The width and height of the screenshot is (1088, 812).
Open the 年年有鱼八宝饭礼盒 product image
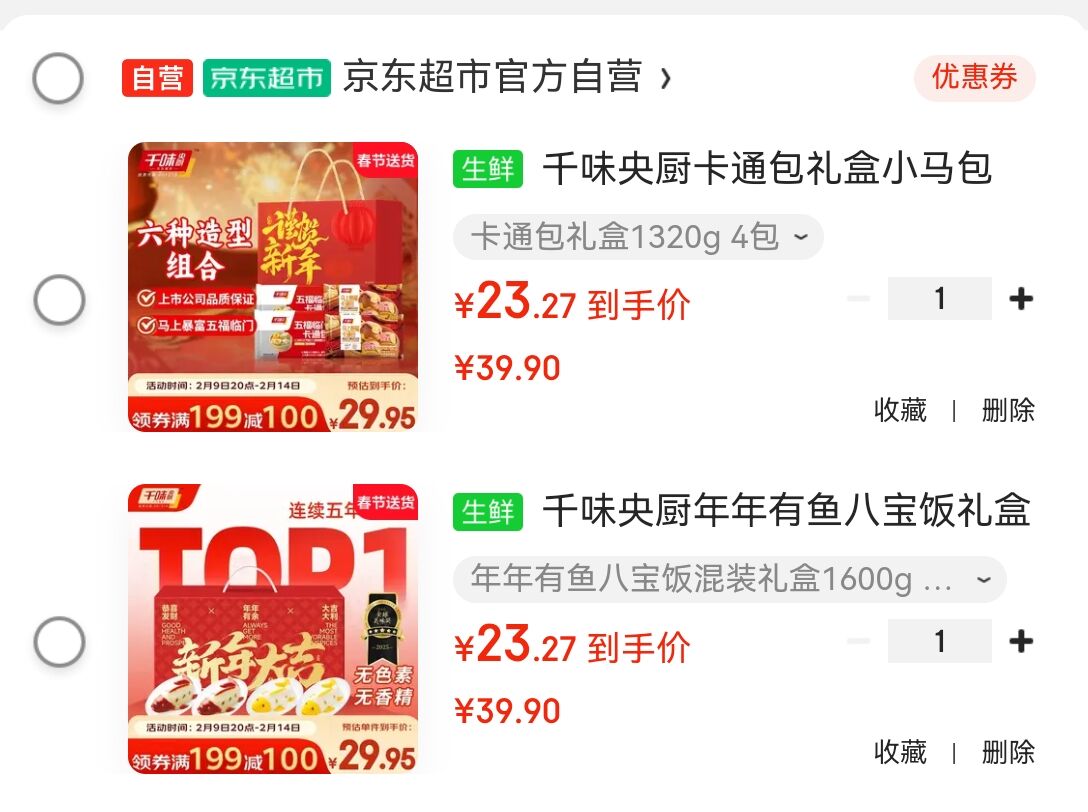(273, 629)
